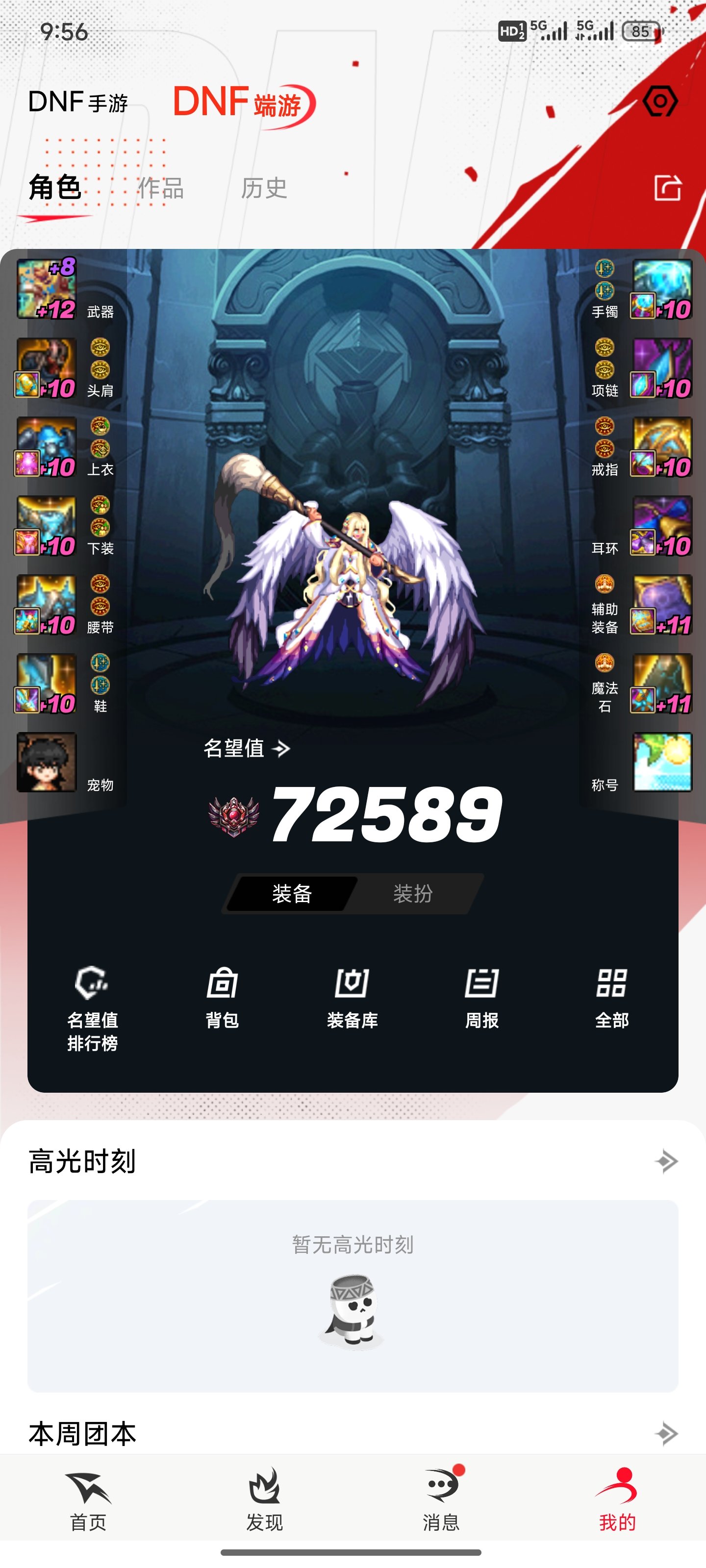Open the 发现 discover tab
Image resolution: width=706 pixels, height=1568 pixels.
coord(264,1499)
